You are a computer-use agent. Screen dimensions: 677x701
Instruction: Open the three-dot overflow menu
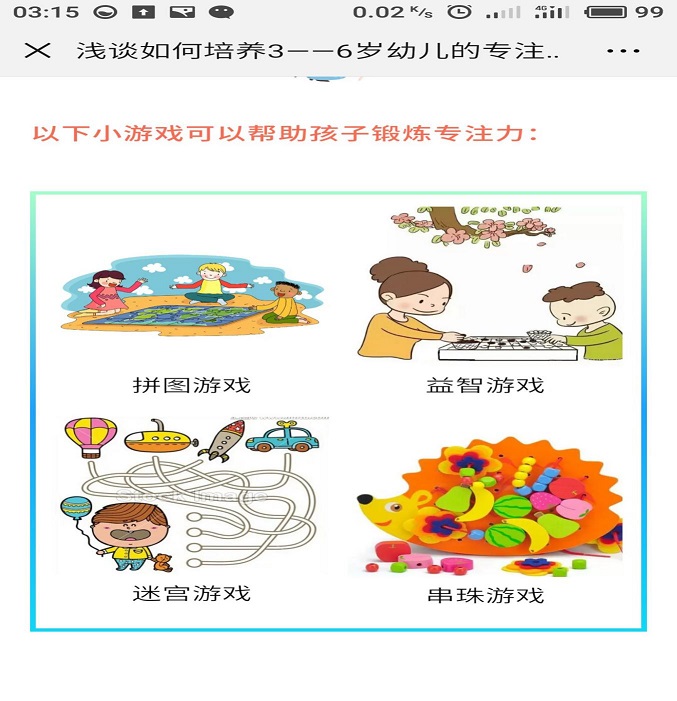(623, 51)
